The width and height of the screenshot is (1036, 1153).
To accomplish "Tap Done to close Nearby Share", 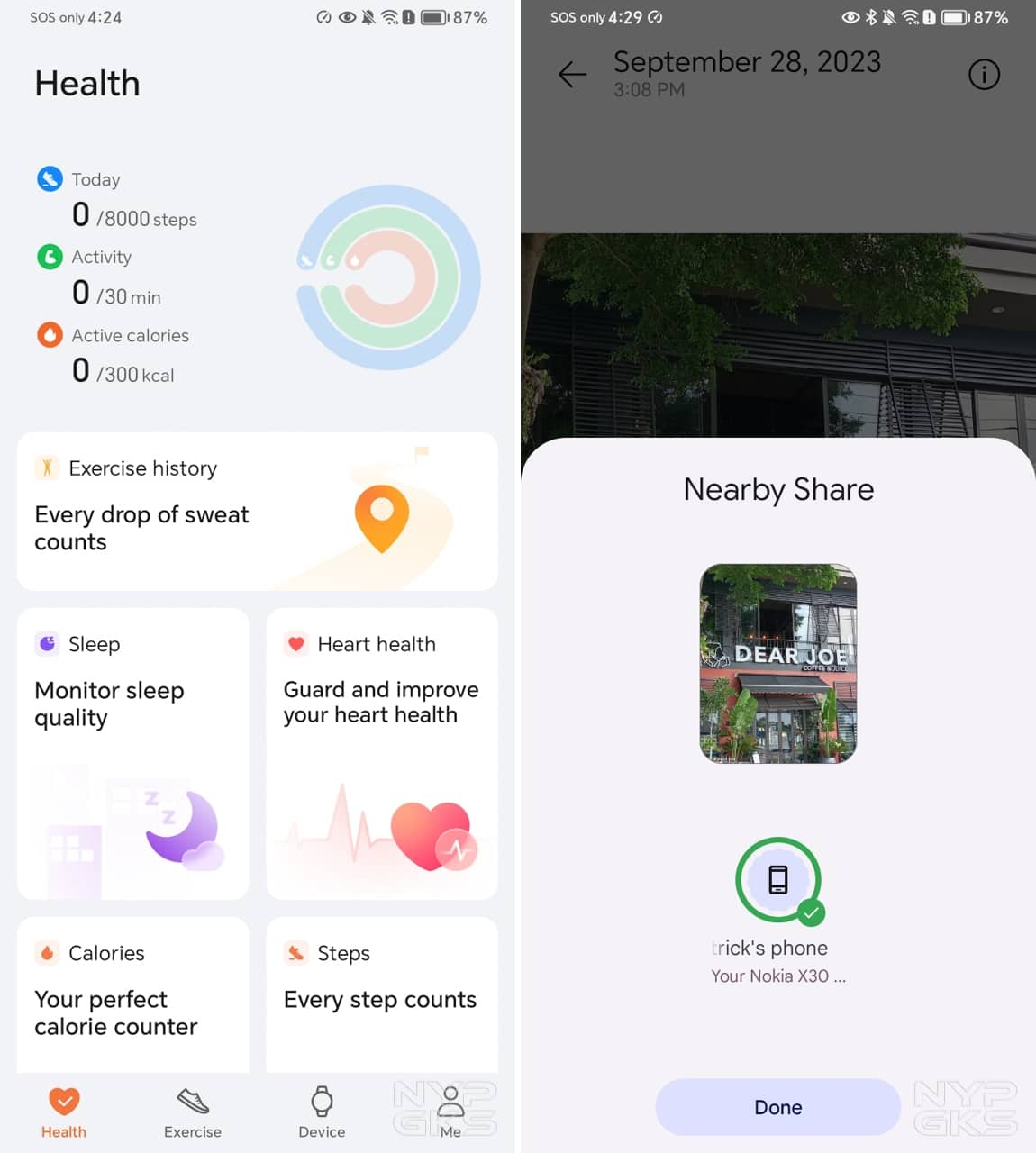I will [777, 1107].
